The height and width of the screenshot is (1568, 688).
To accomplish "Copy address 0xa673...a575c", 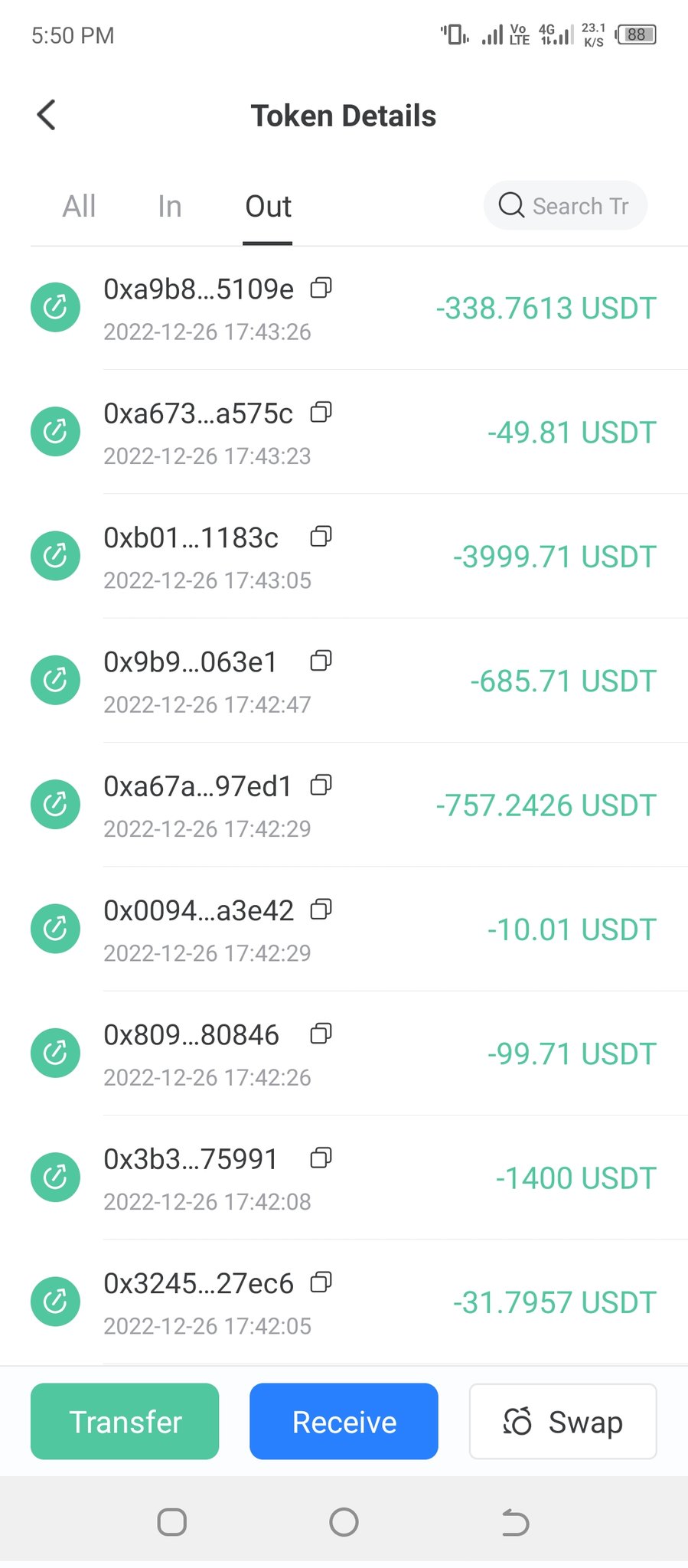I will click(321, 413).
